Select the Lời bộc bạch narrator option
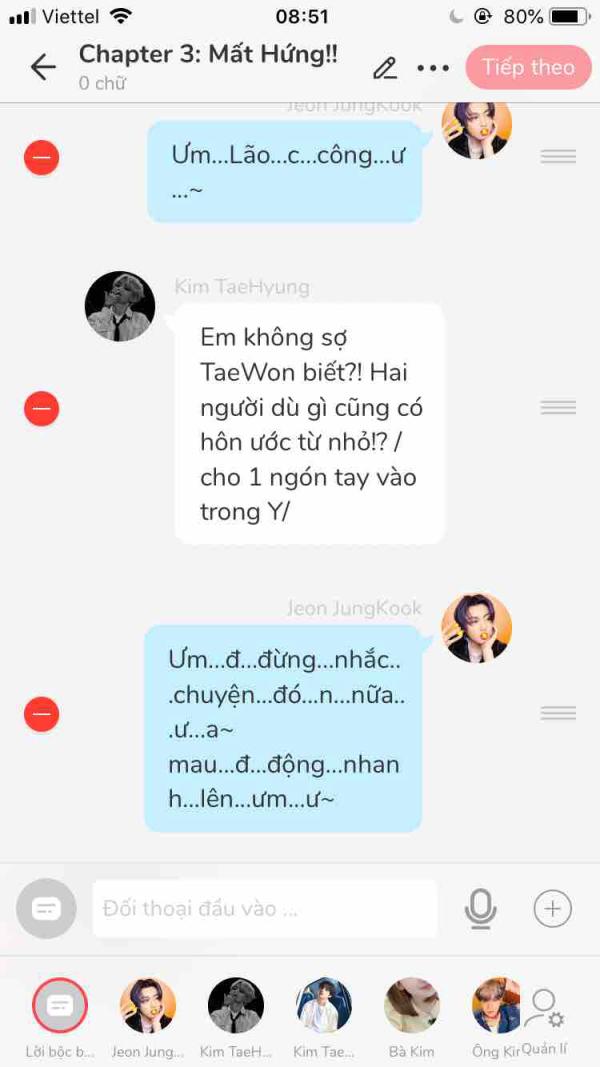This screenshot has width=600, height=1067. click(x=60, y=1006)
